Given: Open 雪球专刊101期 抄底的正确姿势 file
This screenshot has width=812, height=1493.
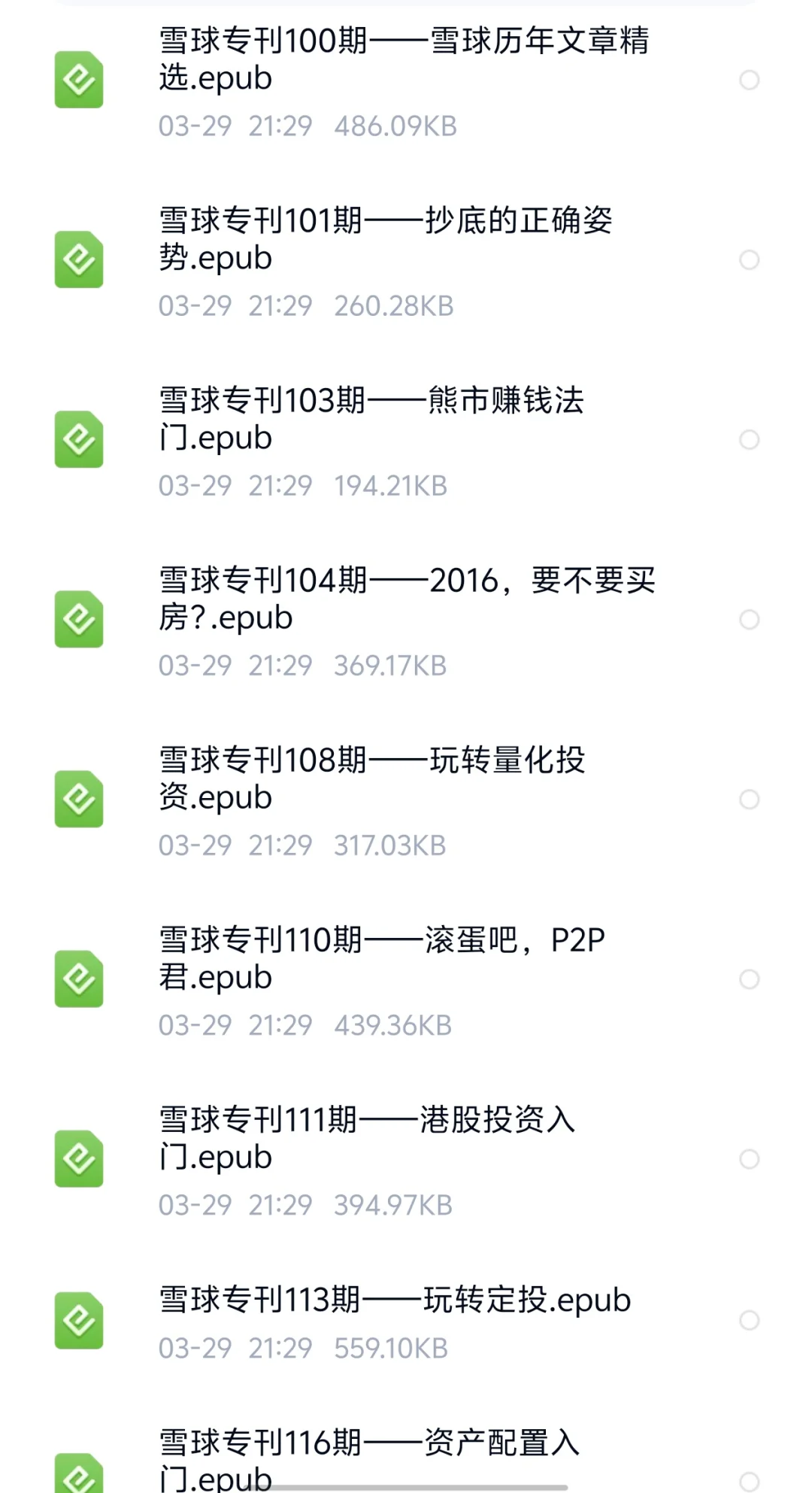Looking at the screenshot, I should (x=406, y=260).
